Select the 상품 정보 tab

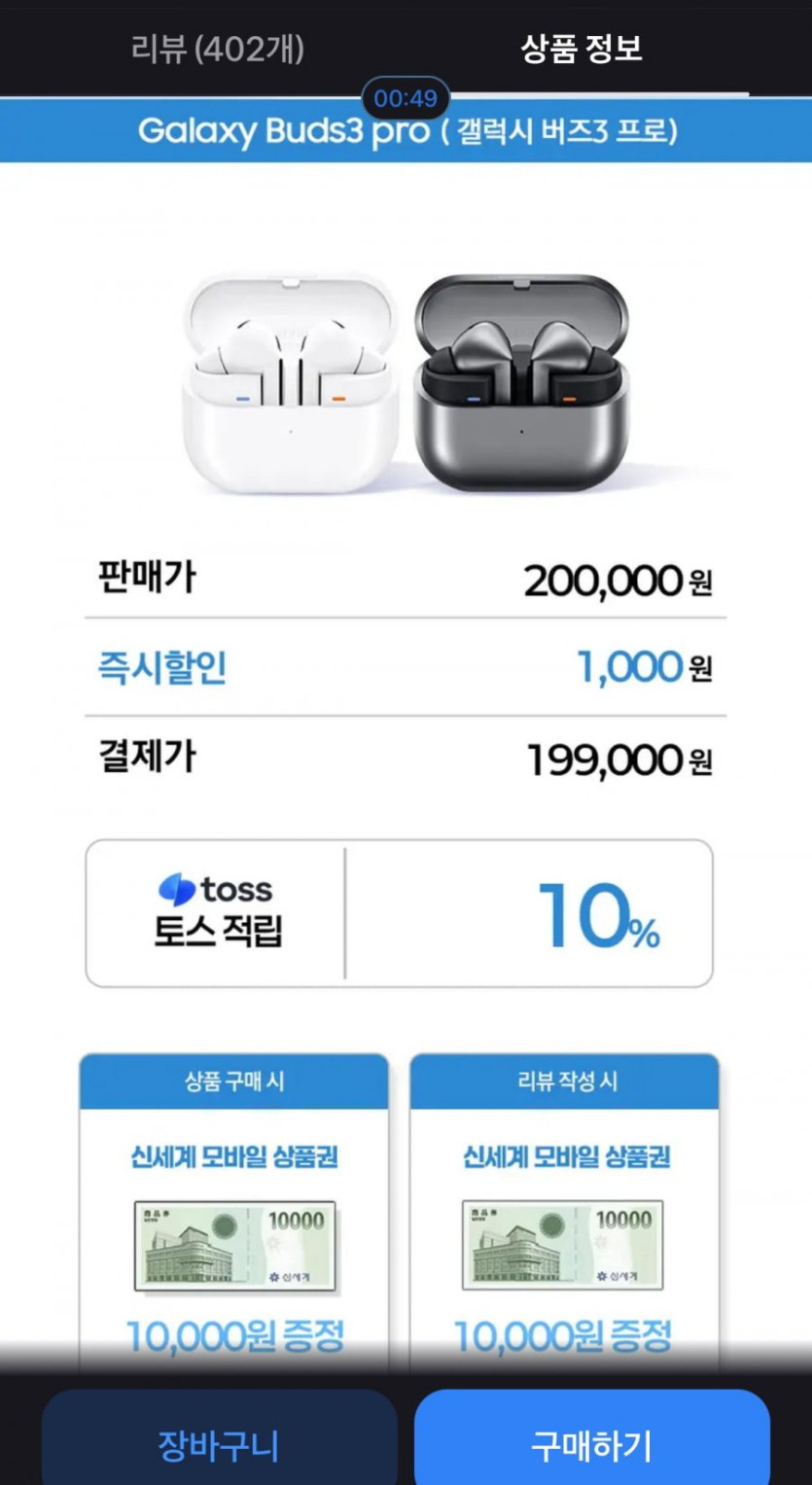click(582, 49)
